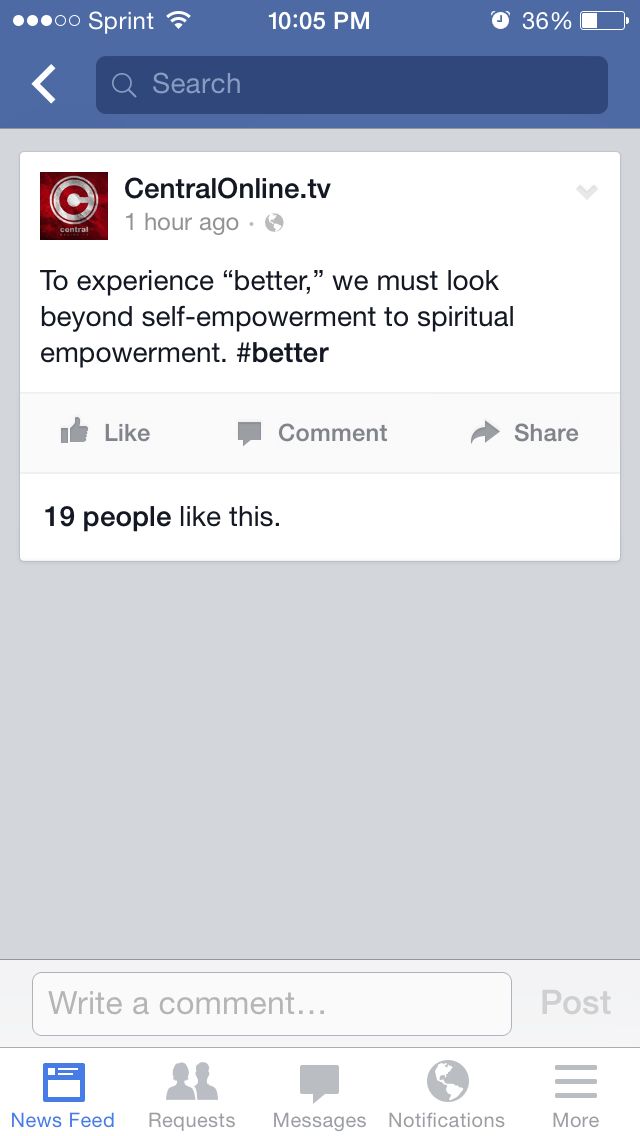Screen dimensions: 640x1136
Task: Tap the Post button
Action: 575,1003
